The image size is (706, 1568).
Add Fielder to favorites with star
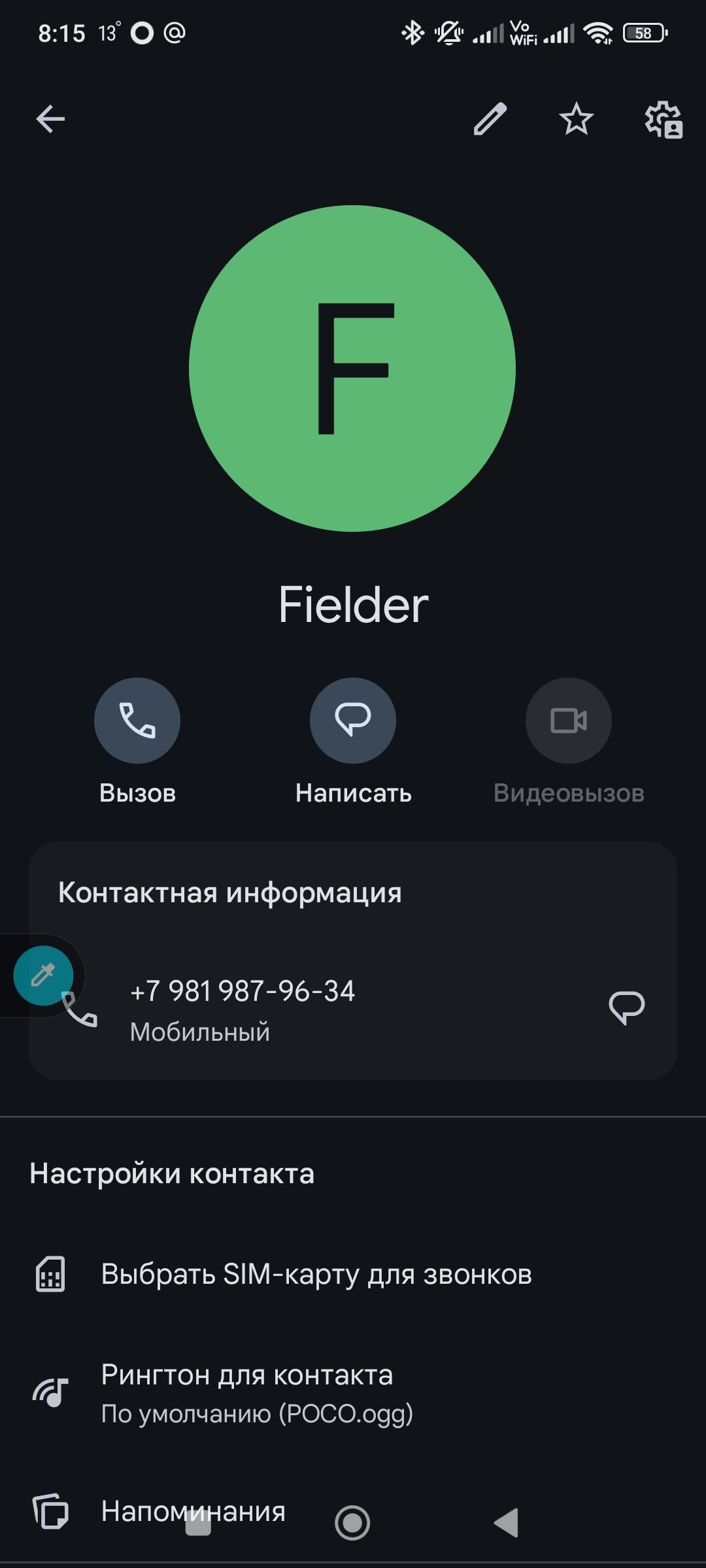point(576,119)
